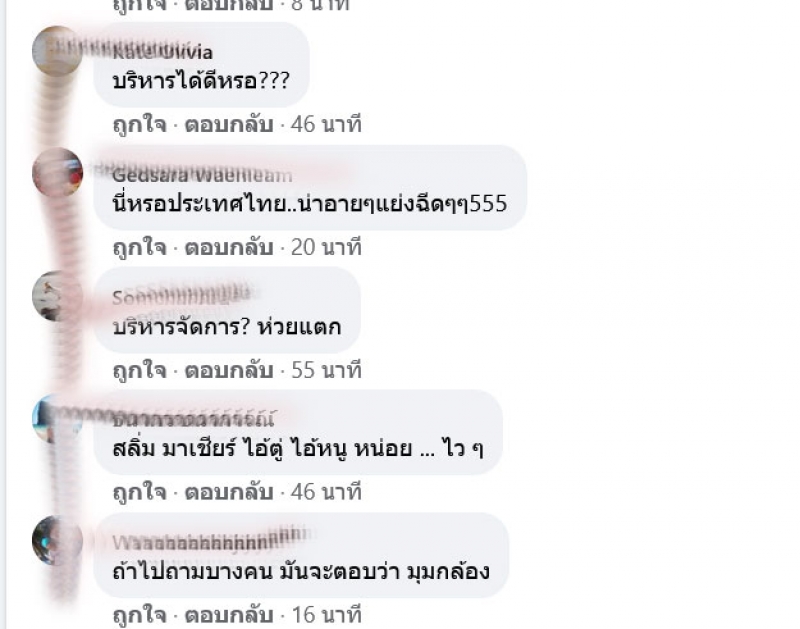Like the comment mentioning "มุมกล้อง"

(x=139, y=615)
